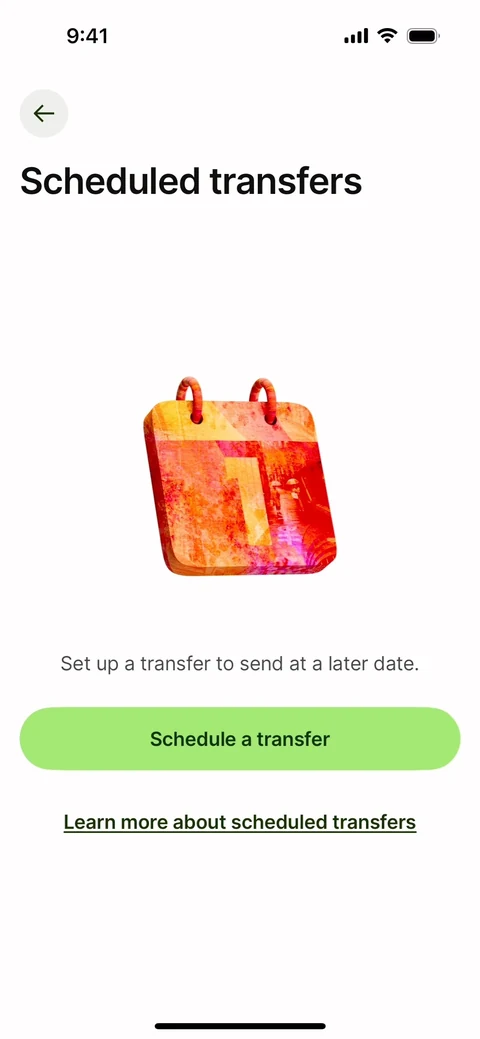Viewport: 480px width, 1039px height.
Task: Go back using the arrow button
Action: tap(44, 113)
